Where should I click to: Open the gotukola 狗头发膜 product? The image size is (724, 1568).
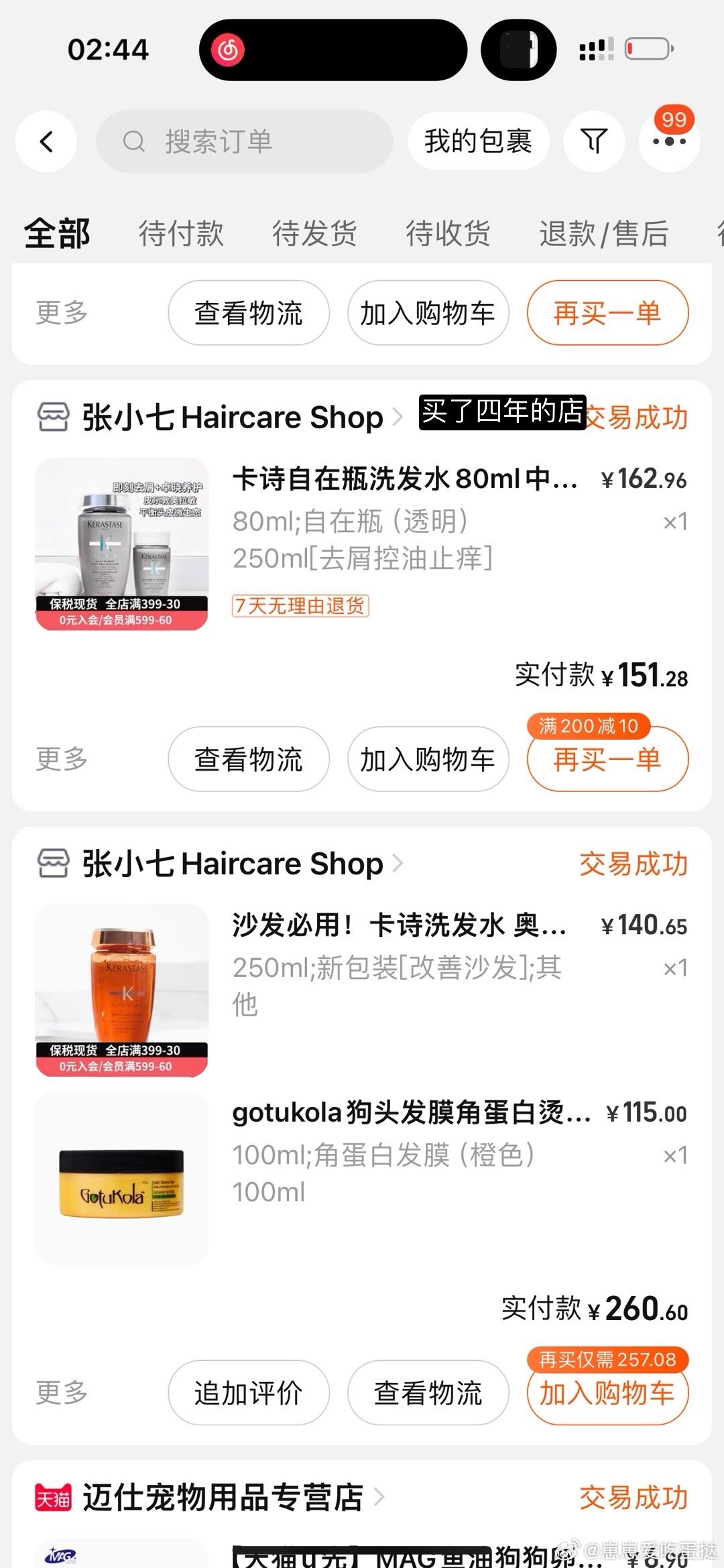[409, 1113]
